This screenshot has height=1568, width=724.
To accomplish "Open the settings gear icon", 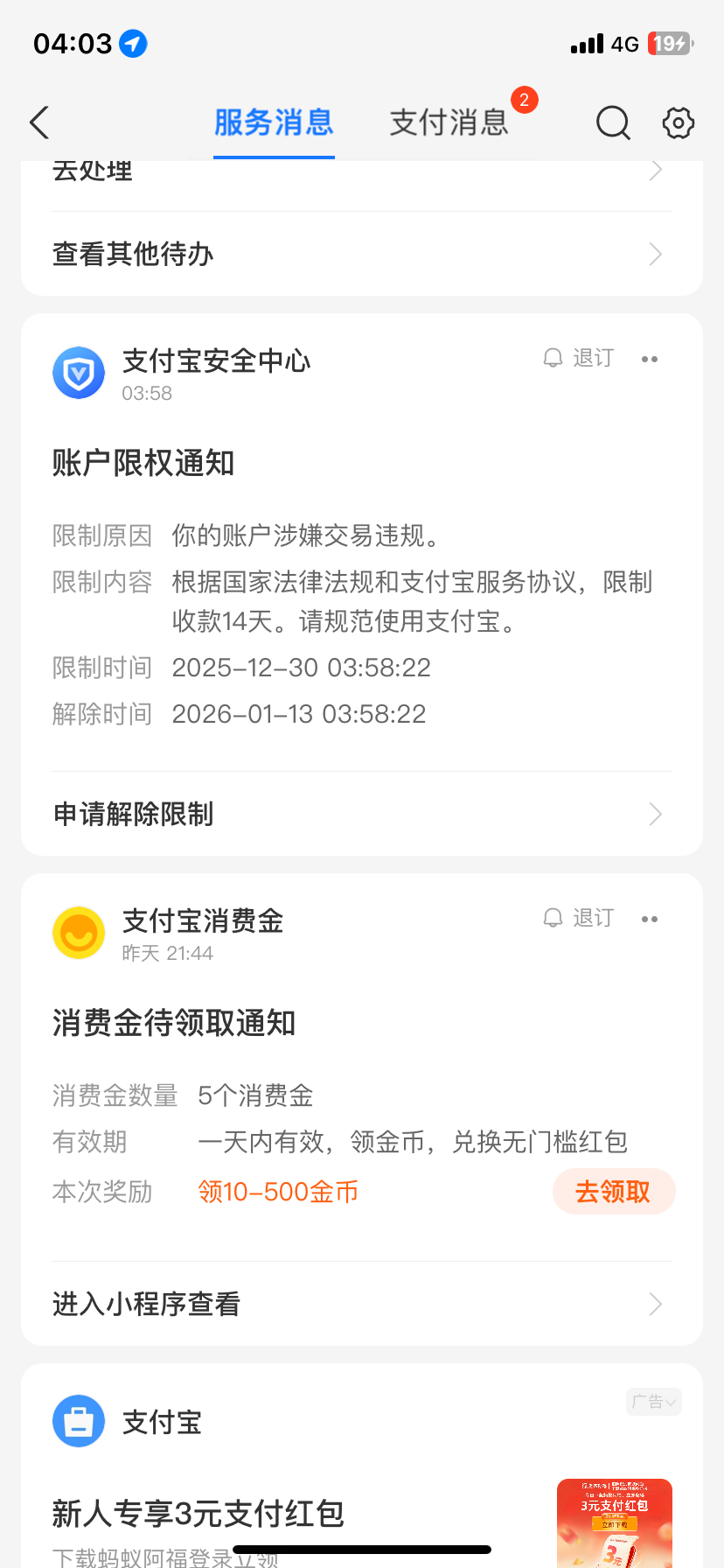I will tap(678, 122).
